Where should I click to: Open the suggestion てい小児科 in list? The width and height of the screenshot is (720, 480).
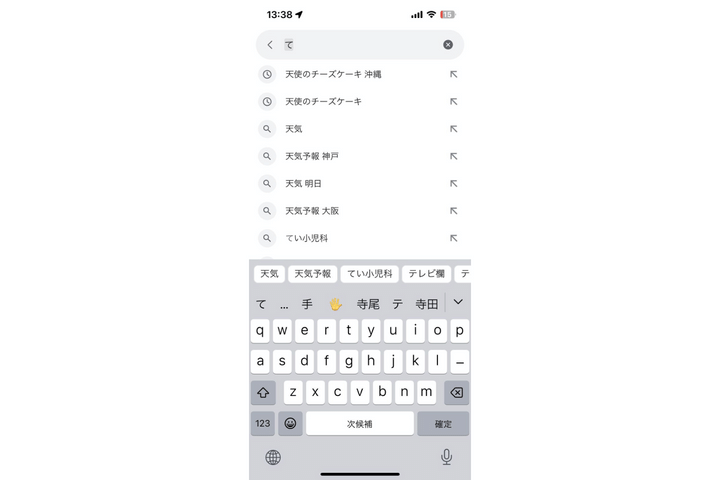(x=307, y=238)
